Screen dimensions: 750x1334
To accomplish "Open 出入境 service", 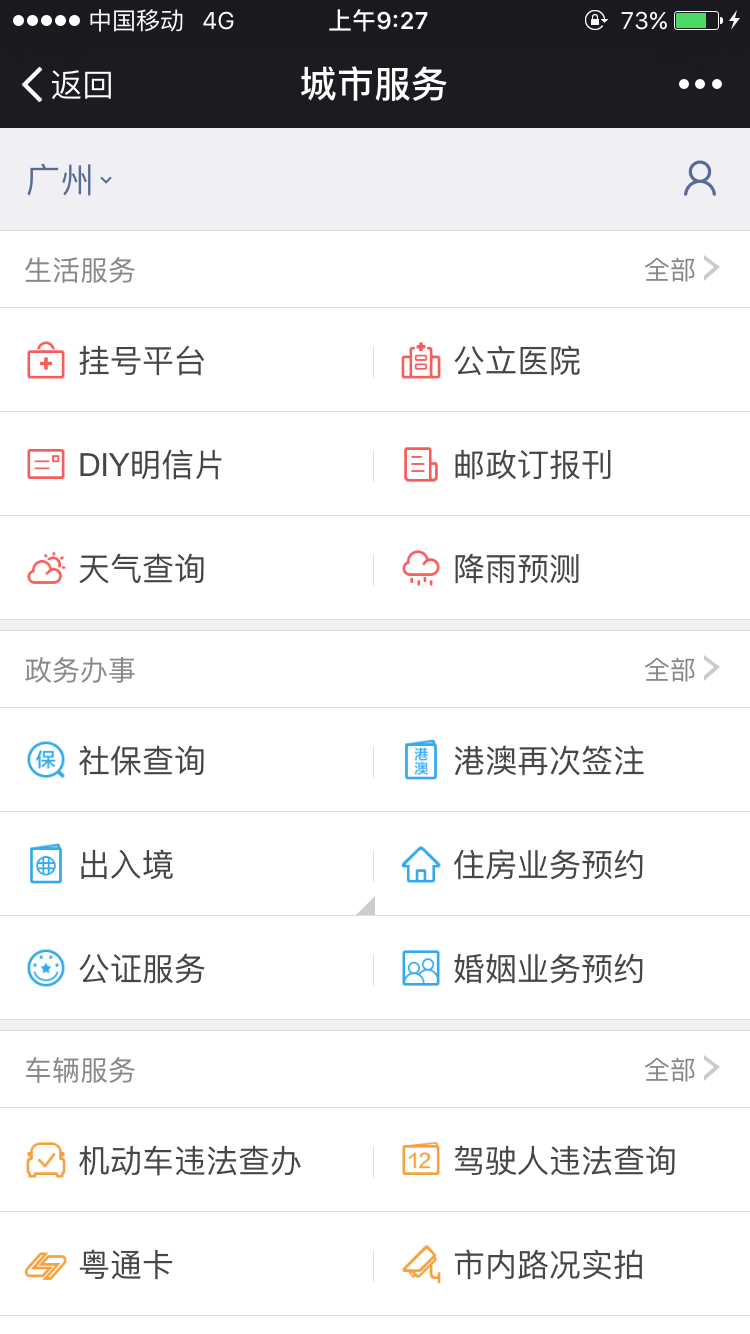I will point(125,865).
